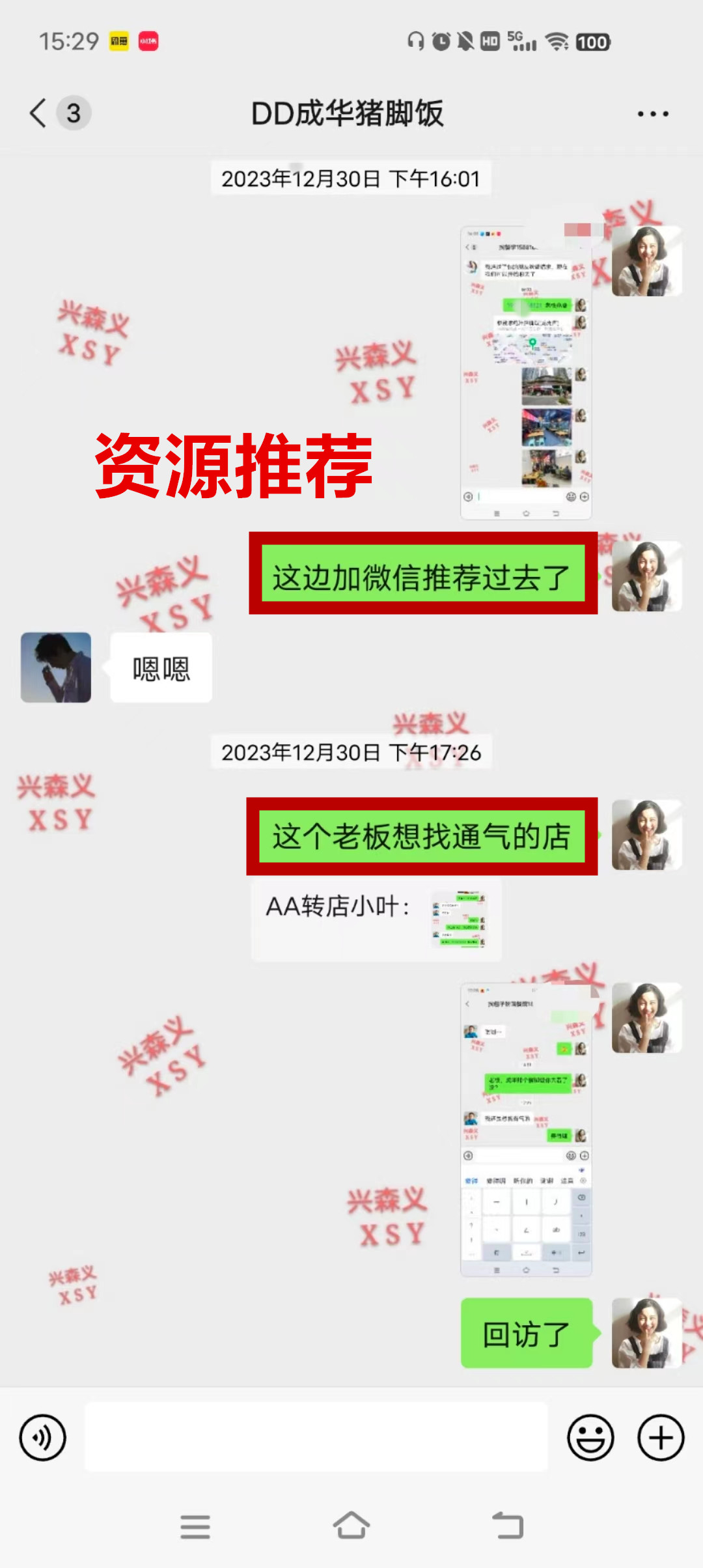Focus the message text field
The height and width of the screenshot is (1568, 703).
pos(316,1437)
